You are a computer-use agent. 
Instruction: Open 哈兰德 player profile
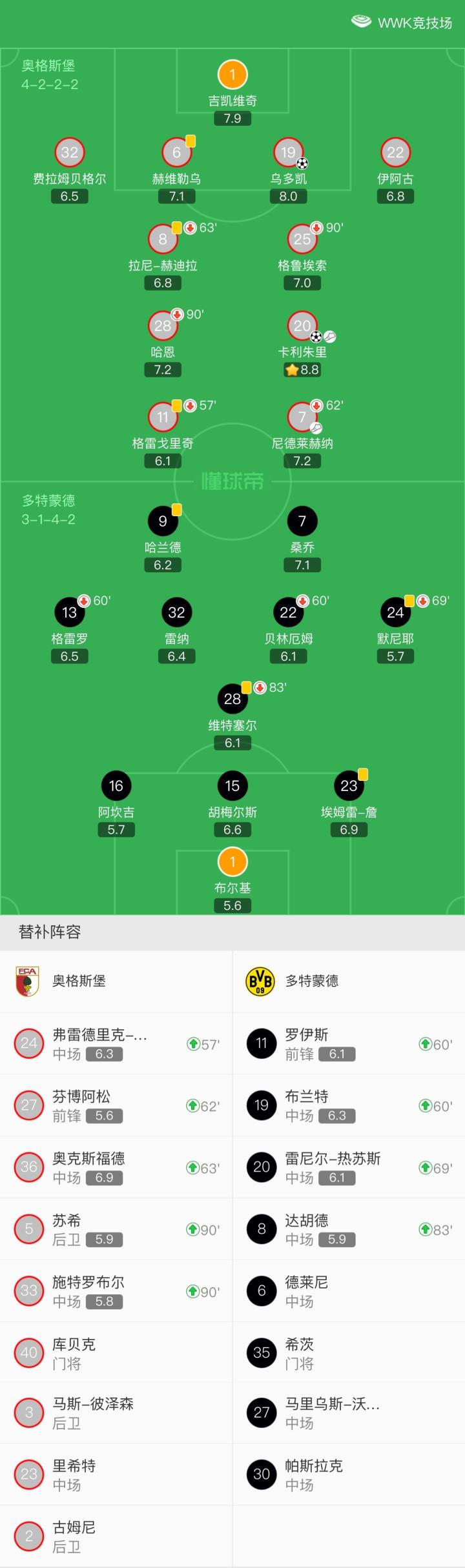pos(163,521)
